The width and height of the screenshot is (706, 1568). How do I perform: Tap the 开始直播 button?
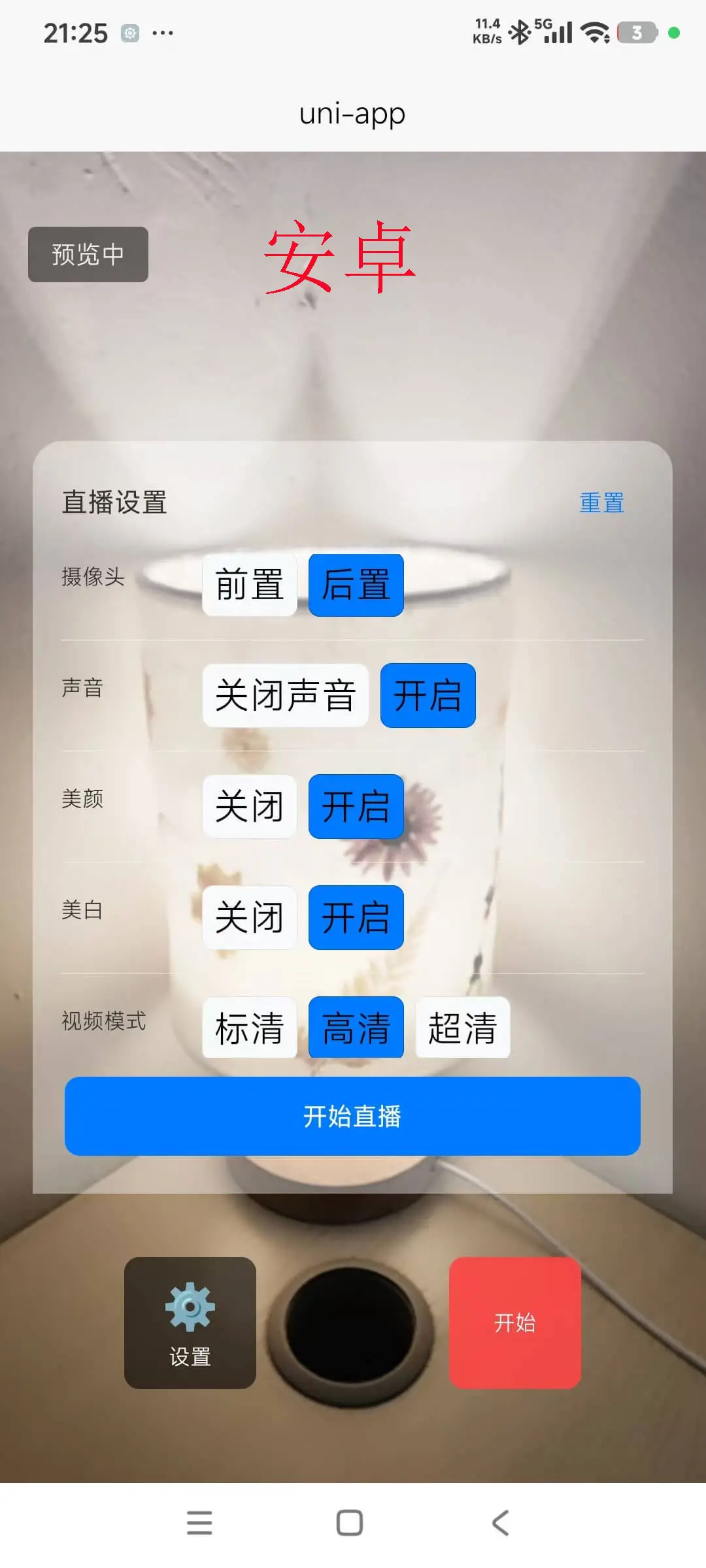[352, 1116]
